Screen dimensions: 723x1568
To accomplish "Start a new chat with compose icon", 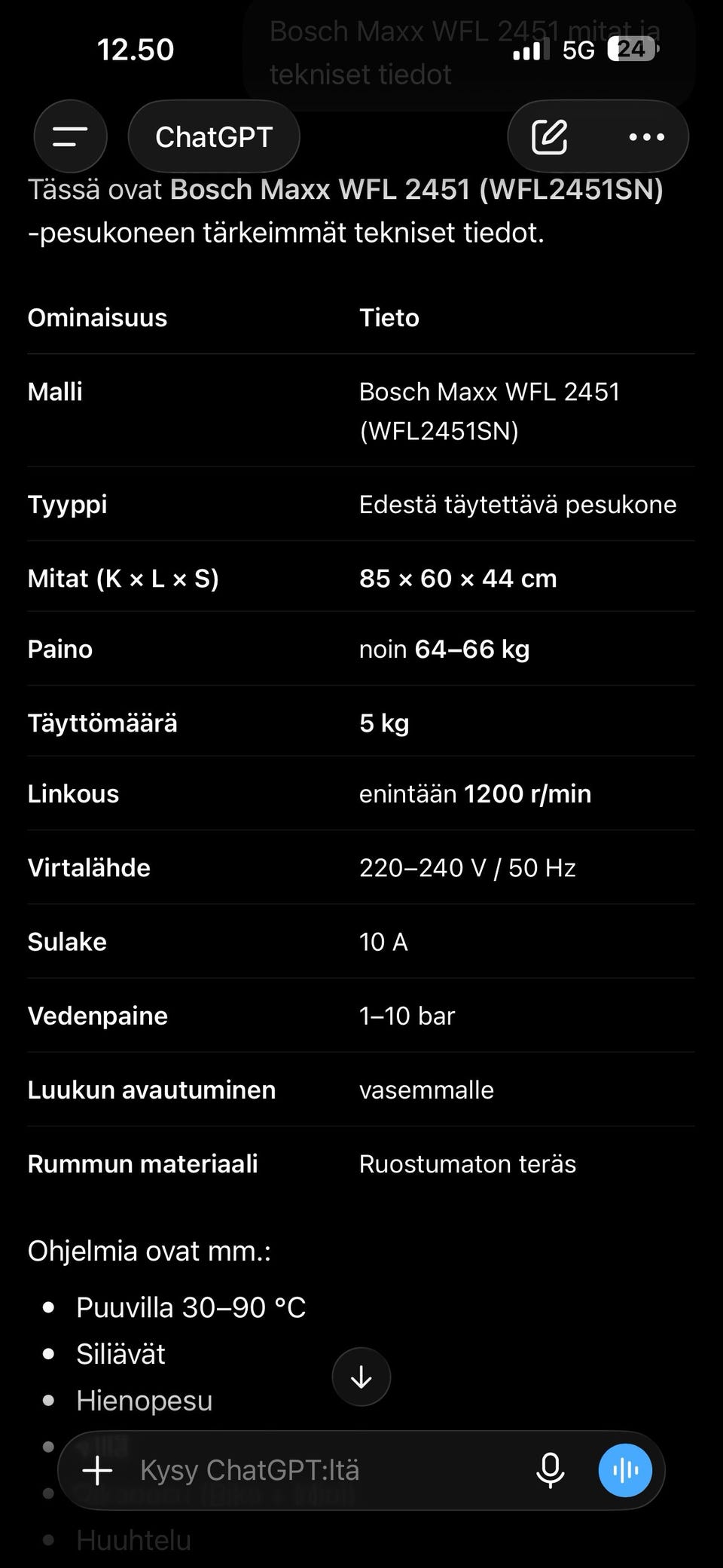I will (x=550, y=137).
